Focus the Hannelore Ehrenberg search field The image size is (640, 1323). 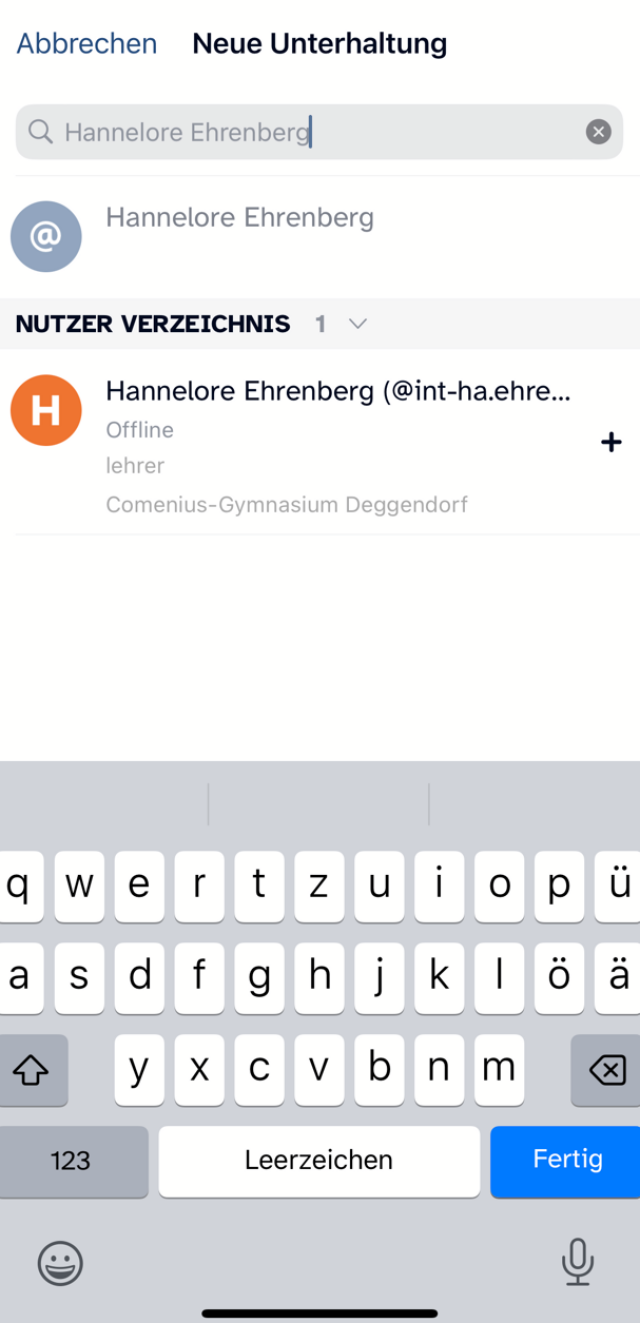300,132
